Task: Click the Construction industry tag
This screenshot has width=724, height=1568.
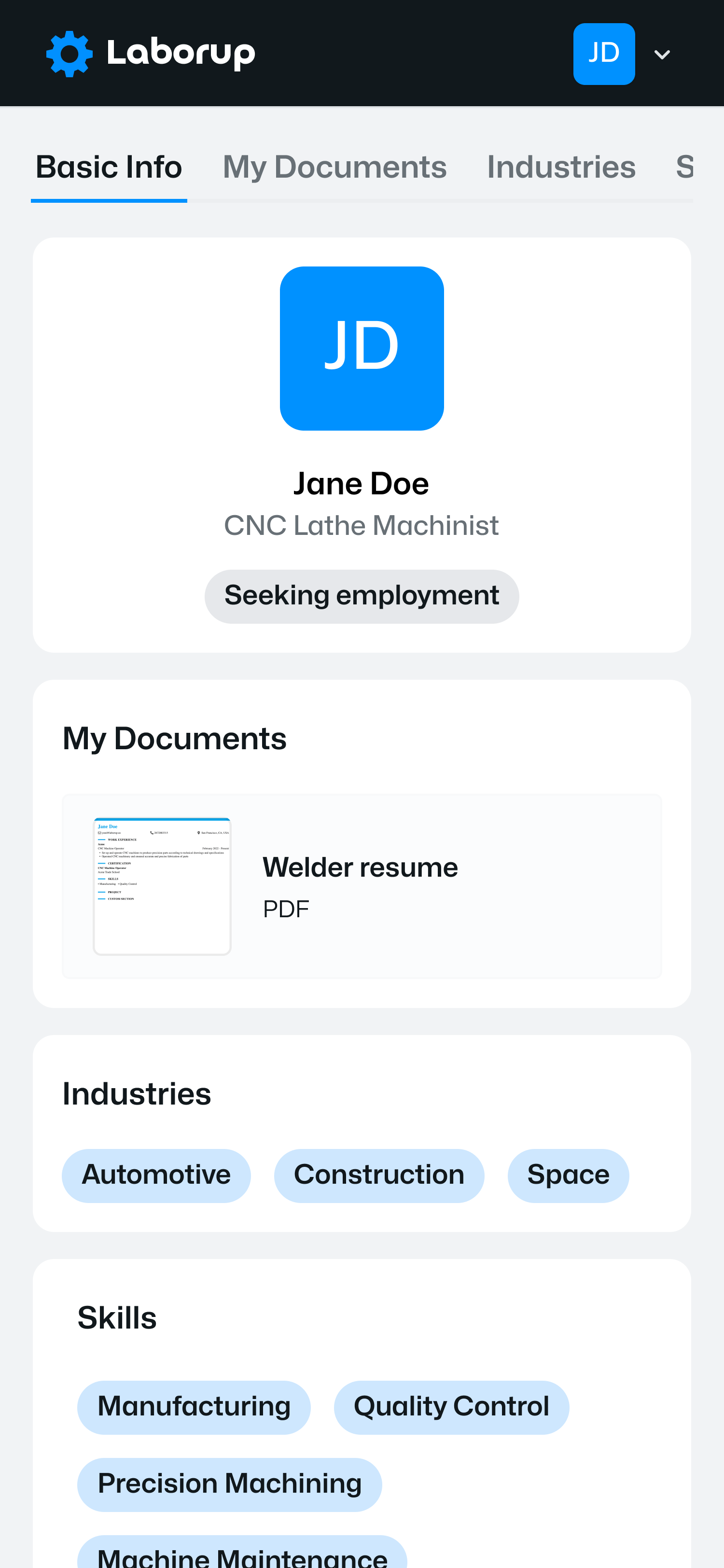Action: point(378,1174)
